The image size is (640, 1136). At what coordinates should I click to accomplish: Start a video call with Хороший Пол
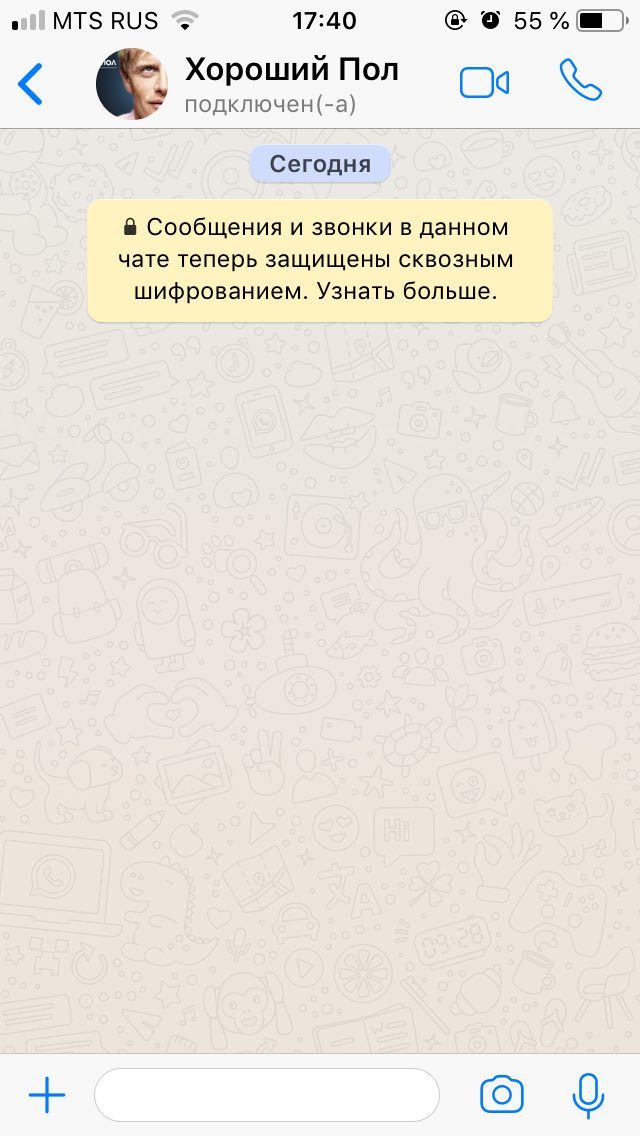pos(484,83)
